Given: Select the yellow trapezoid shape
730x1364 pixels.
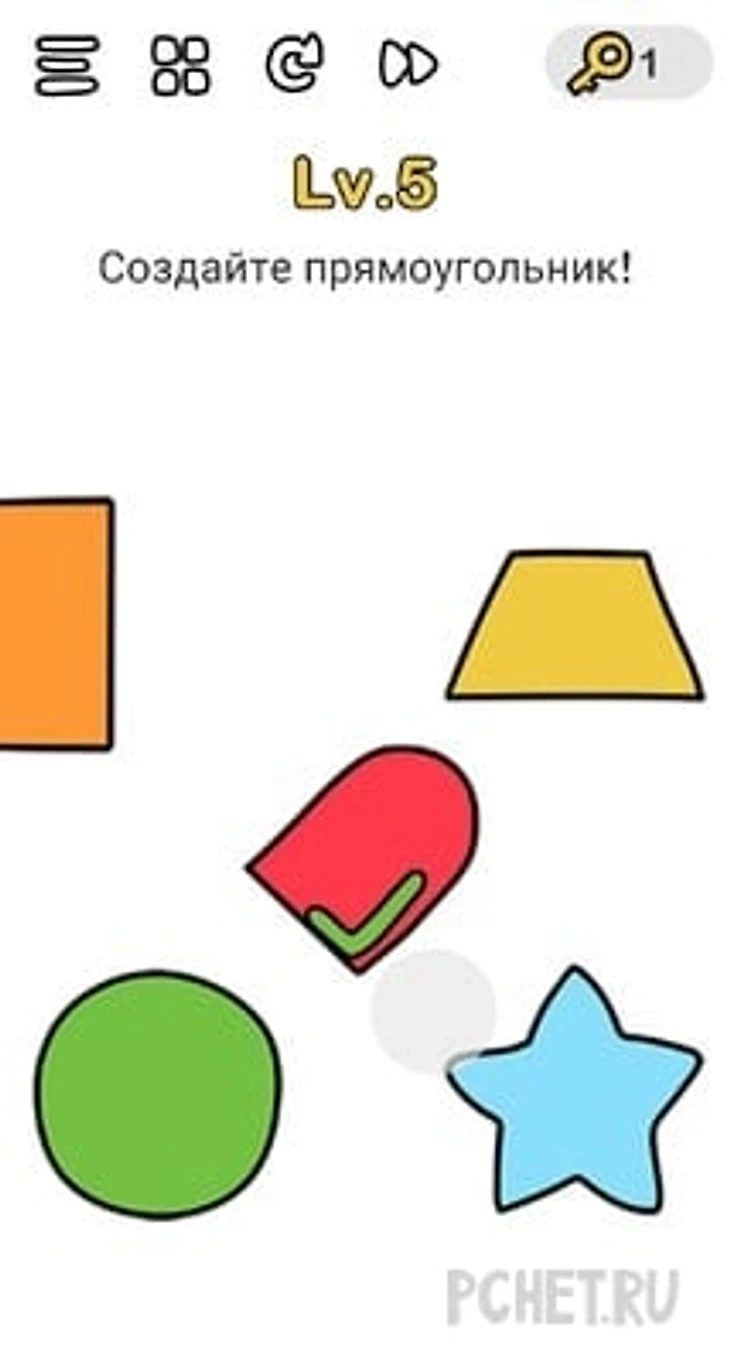Looking at the screenshot, I should pos(575,625).
